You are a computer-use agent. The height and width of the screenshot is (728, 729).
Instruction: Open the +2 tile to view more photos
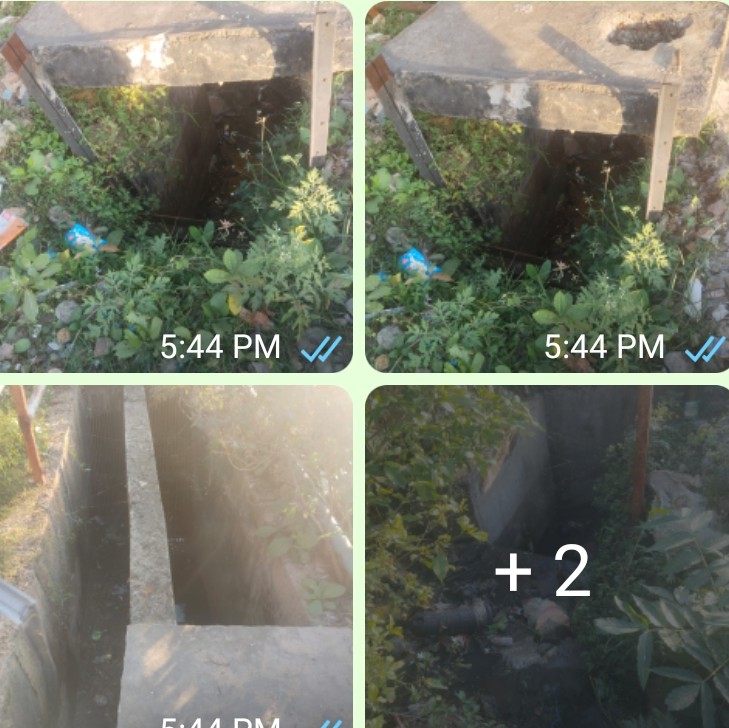(x=546, y=572)
